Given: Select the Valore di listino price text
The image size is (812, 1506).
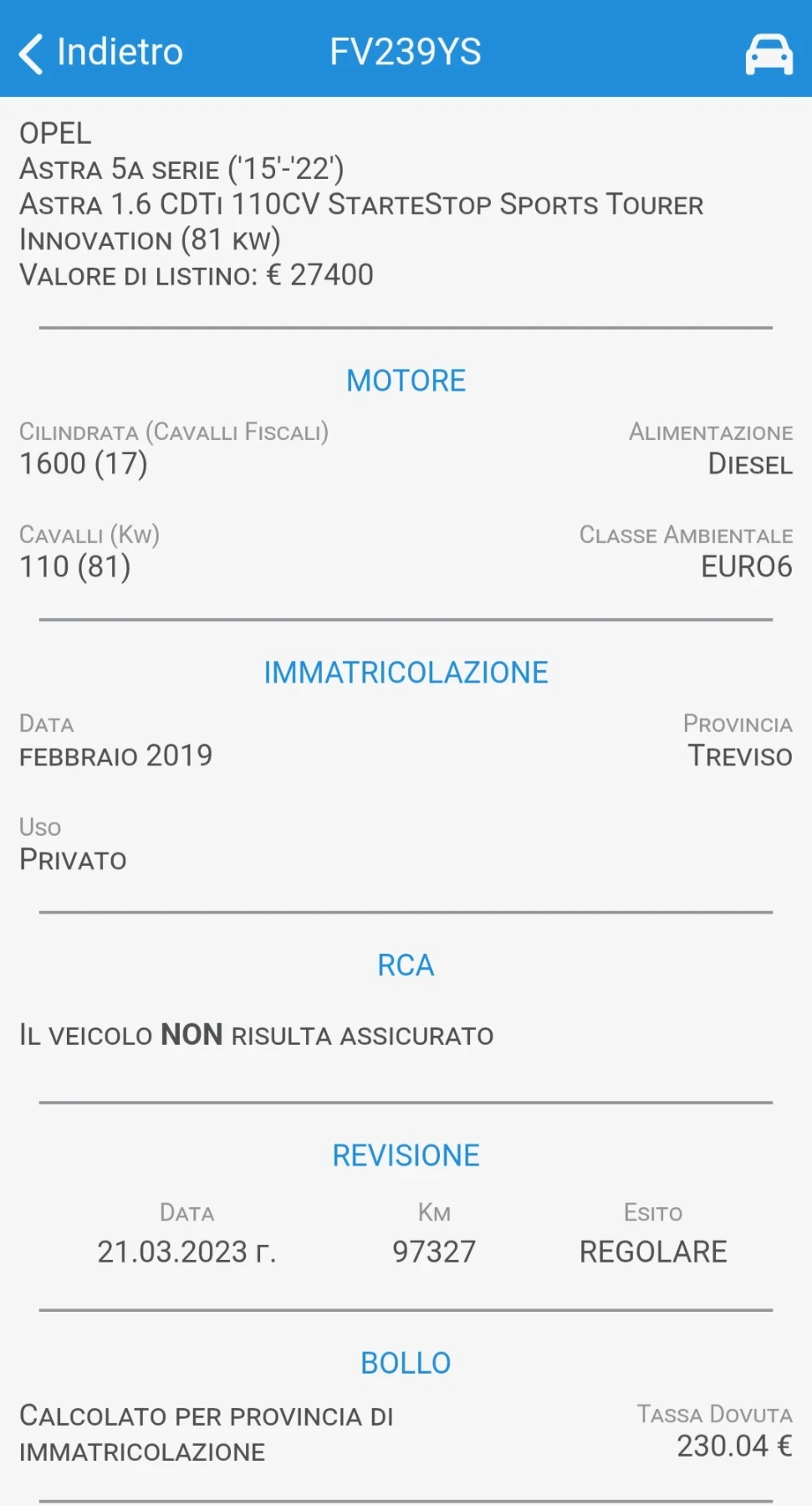Looking at the screenshot, I should (197, 274).
